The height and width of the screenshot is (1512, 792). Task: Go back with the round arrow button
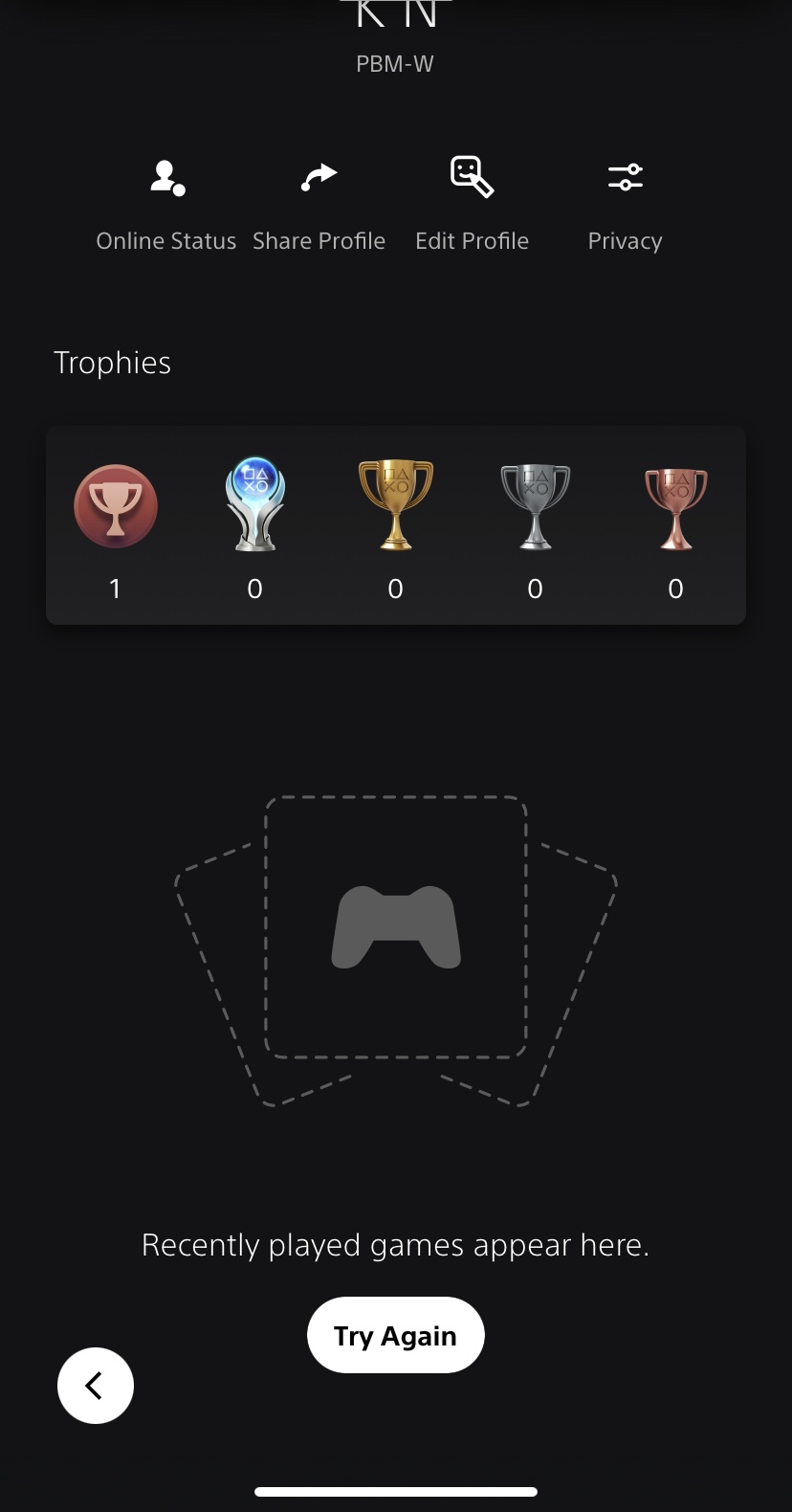click(x=96, y=1385)
